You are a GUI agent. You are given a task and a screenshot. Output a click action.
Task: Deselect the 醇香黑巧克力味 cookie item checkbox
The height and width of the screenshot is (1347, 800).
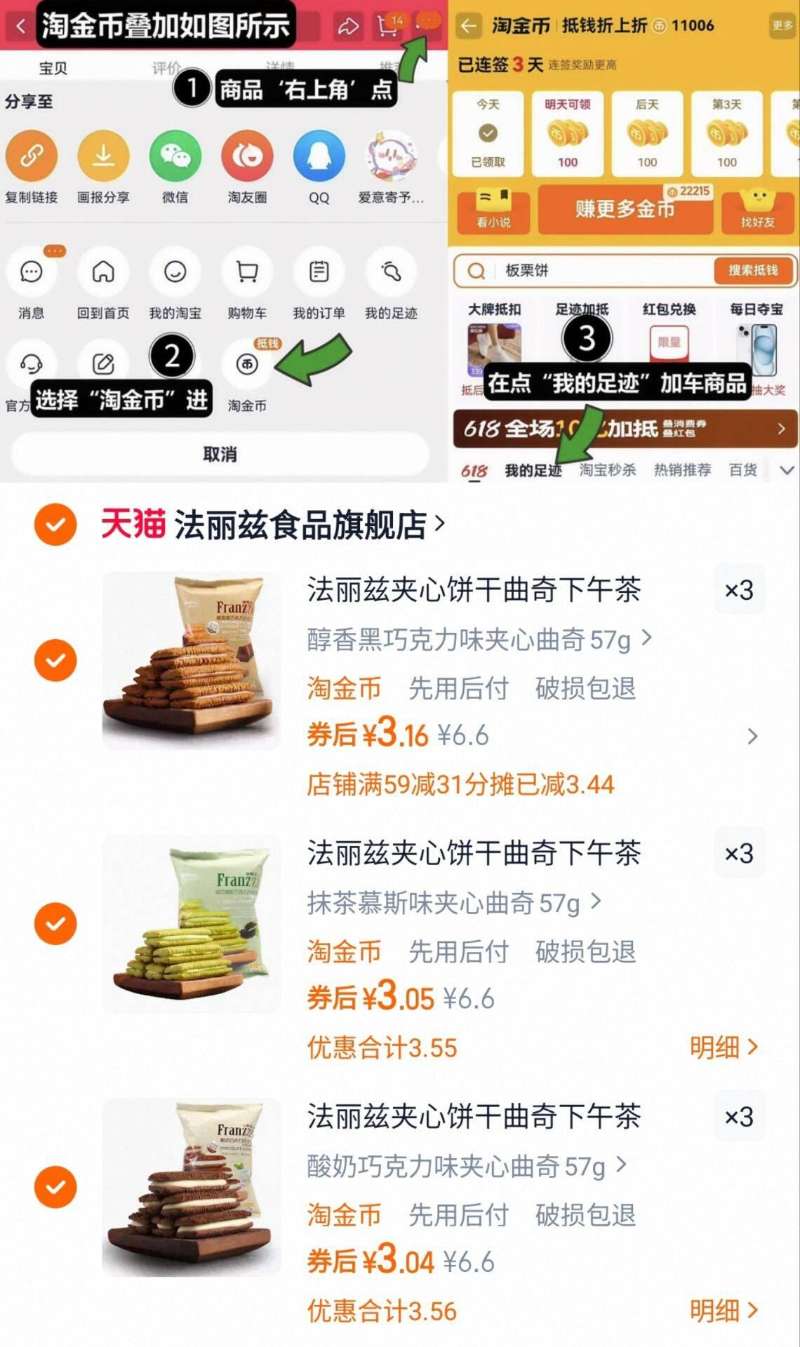pyautogui.click(x=56, y=659)
